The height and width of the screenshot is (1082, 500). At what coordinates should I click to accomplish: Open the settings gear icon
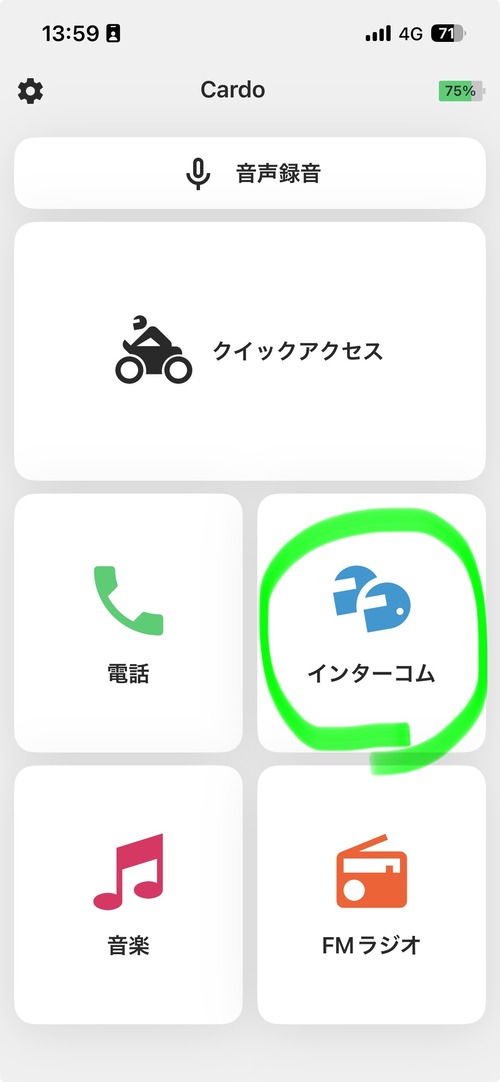(30, 90)
